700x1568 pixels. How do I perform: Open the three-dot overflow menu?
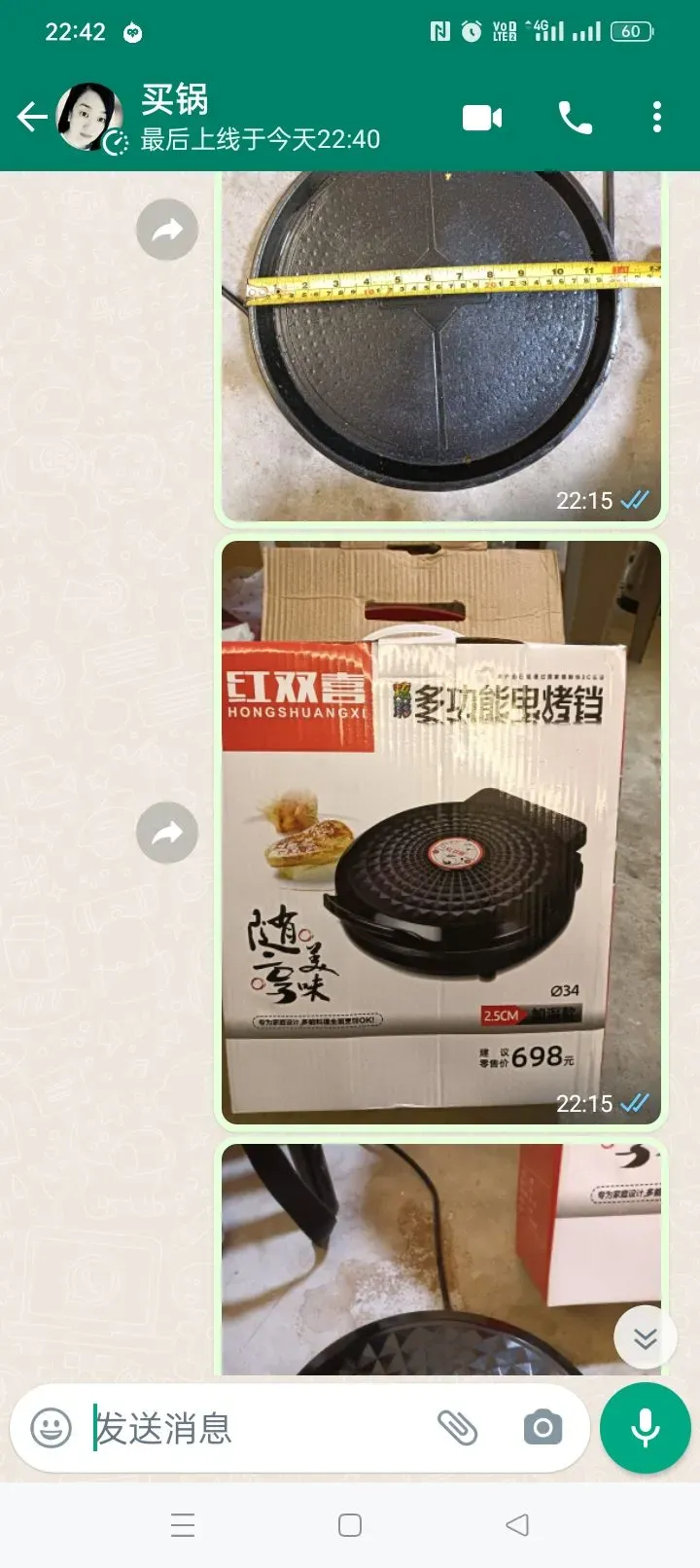coord(657,118)
